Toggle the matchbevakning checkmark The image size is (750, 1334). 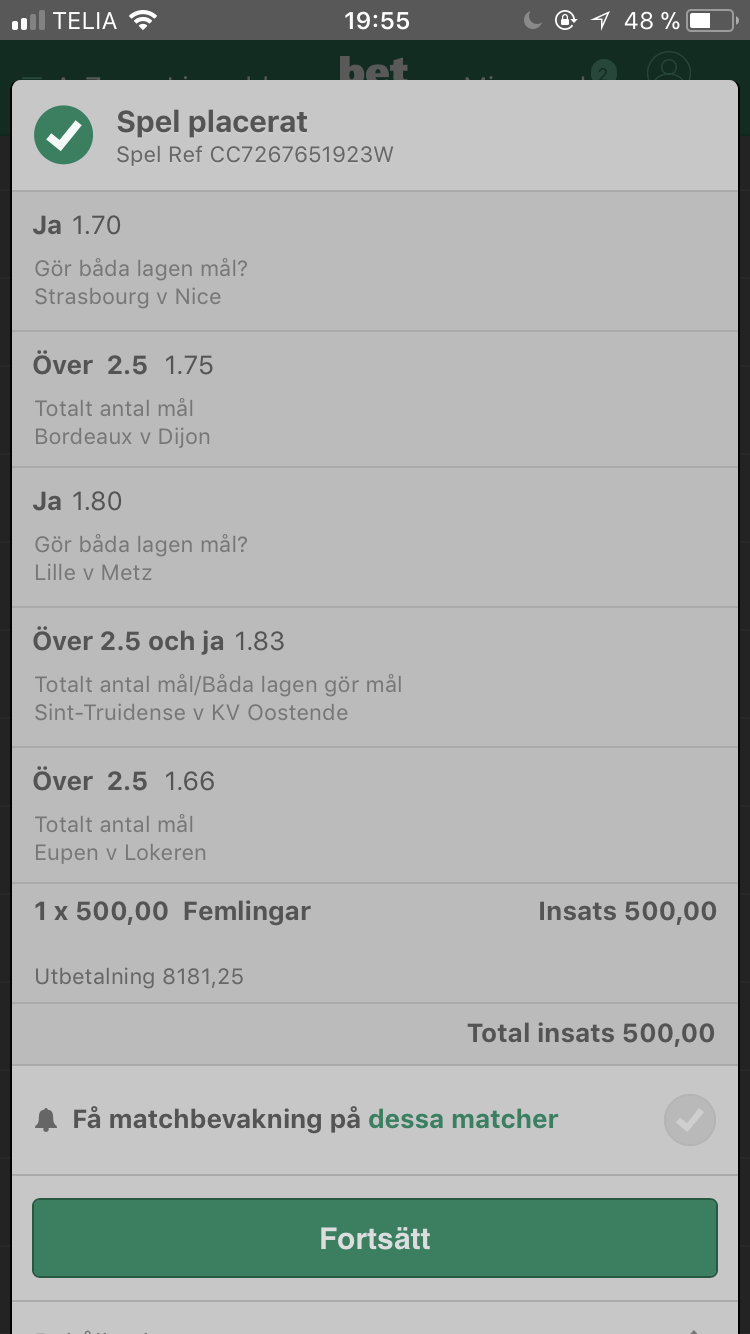click(x=690, y=1120)
